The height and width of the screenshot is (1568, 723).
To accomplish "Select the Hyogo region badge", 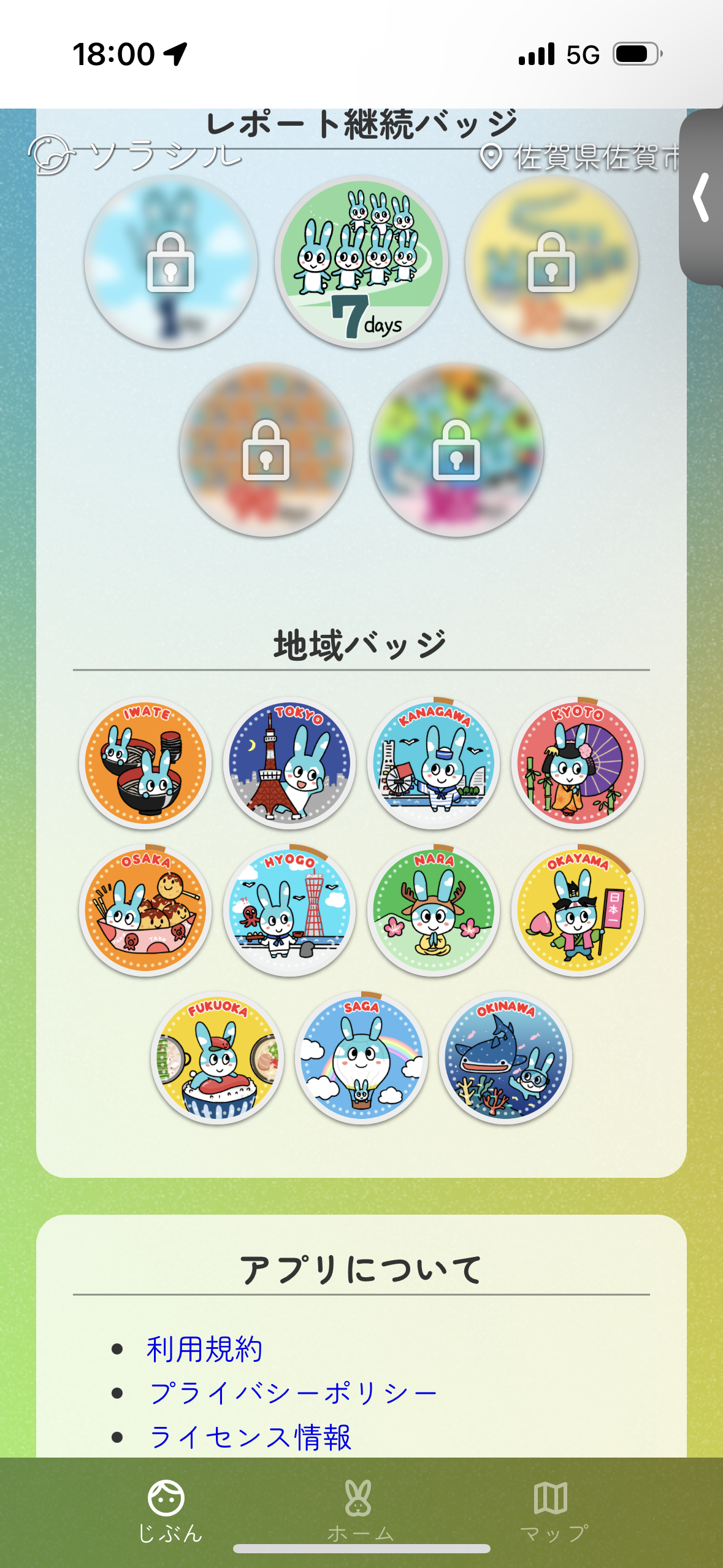I will pos(289,910).
